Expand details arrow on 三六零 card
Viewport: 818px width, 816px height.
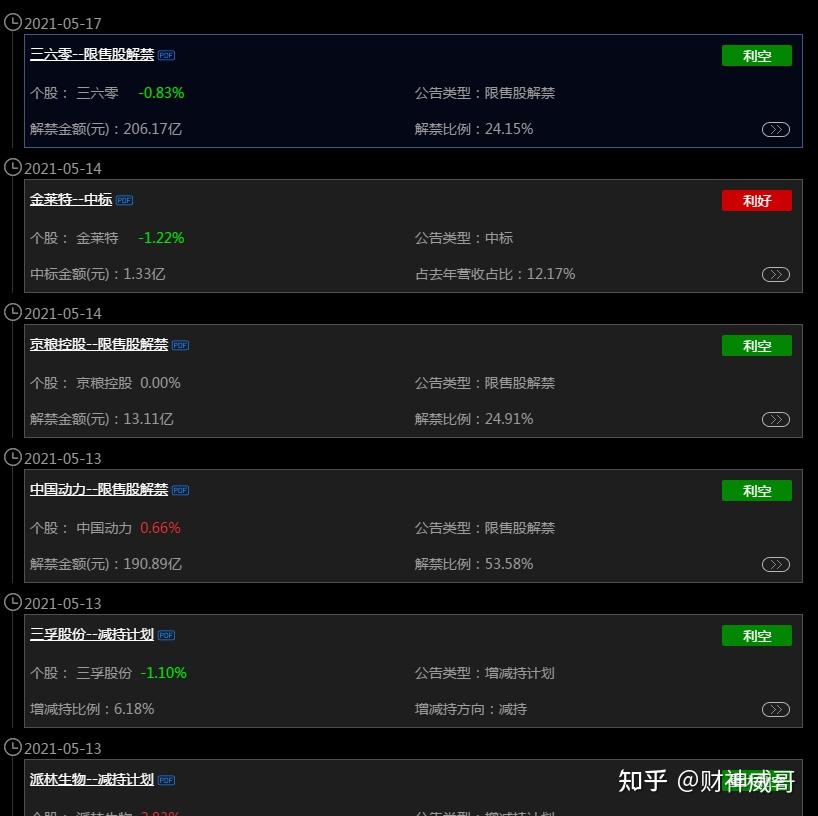[775, 129]
